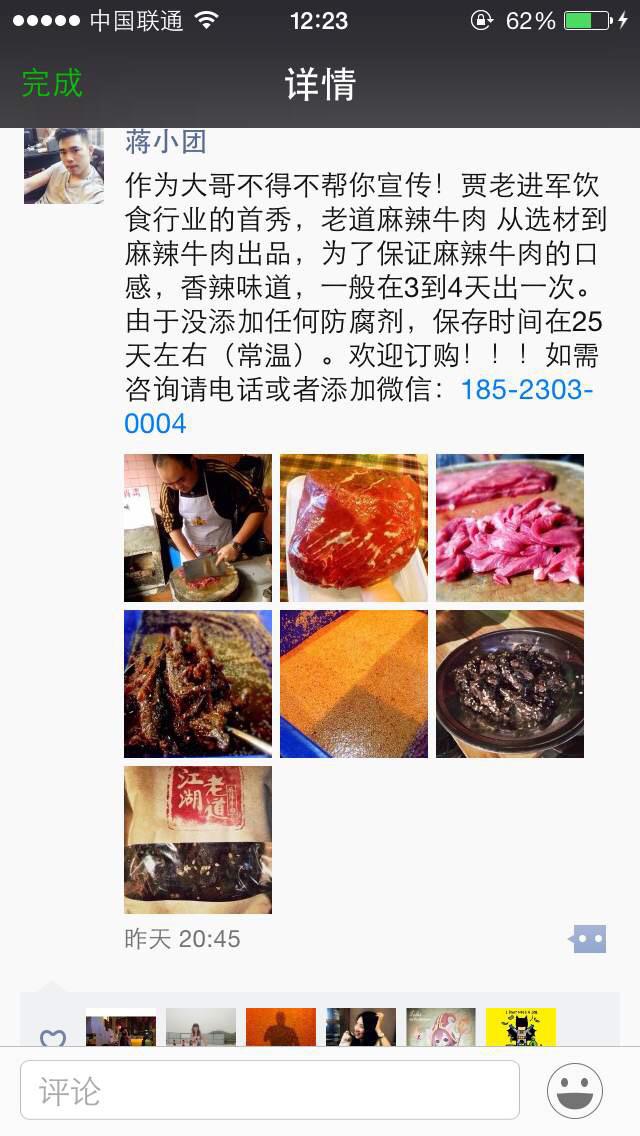640x1136 pixels.
Task: Open the like and comment popup button
Action: click(588, 939)
